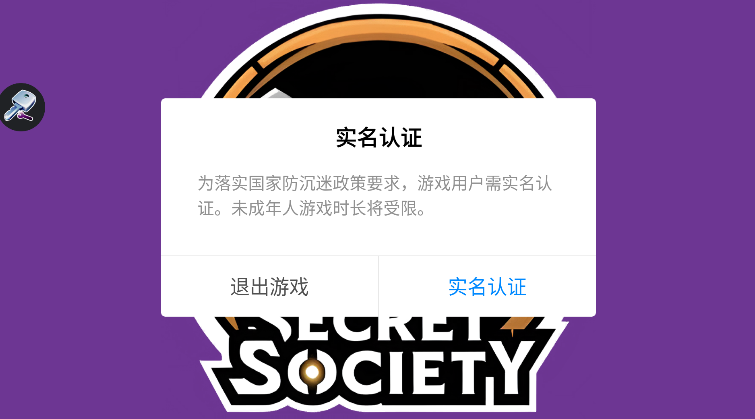Image resolution: width=755 pixels, height=419 pixels.
Task: Tap 退出游戏 to exit the game
Action: (269, 287)
